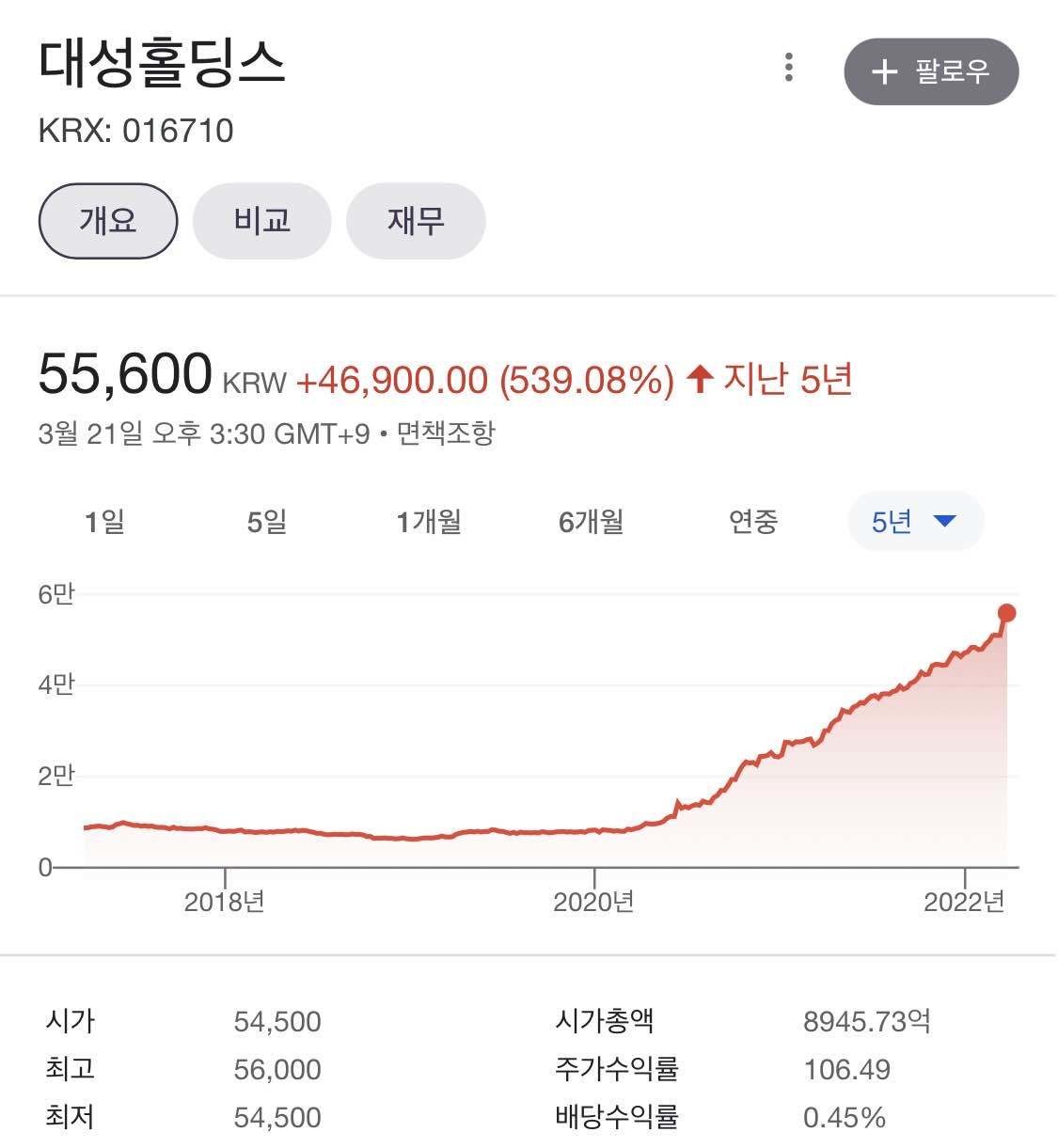Image resolution: width=1058 pixels, height=1148 pixels.
Task: Click the KRX: 016710 ticker text
Action: point(137,133)
